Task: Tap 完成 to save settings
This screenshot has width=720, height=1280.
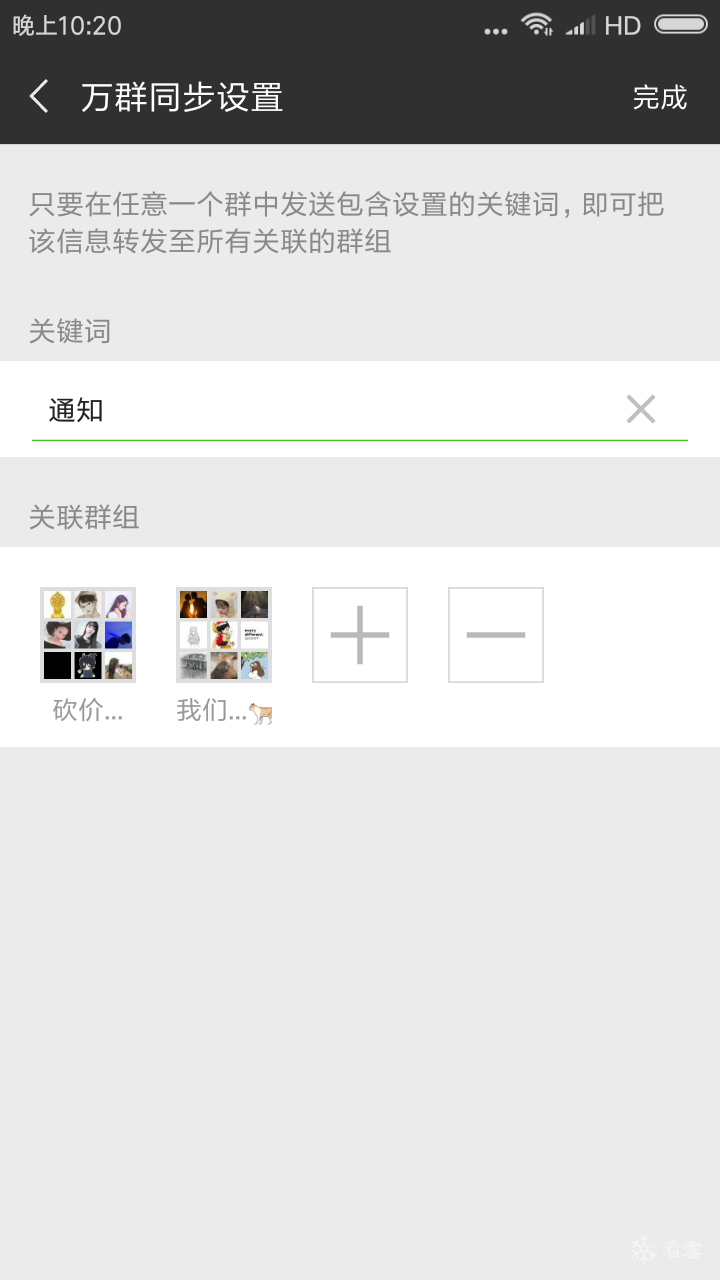Action: [660, 97]
